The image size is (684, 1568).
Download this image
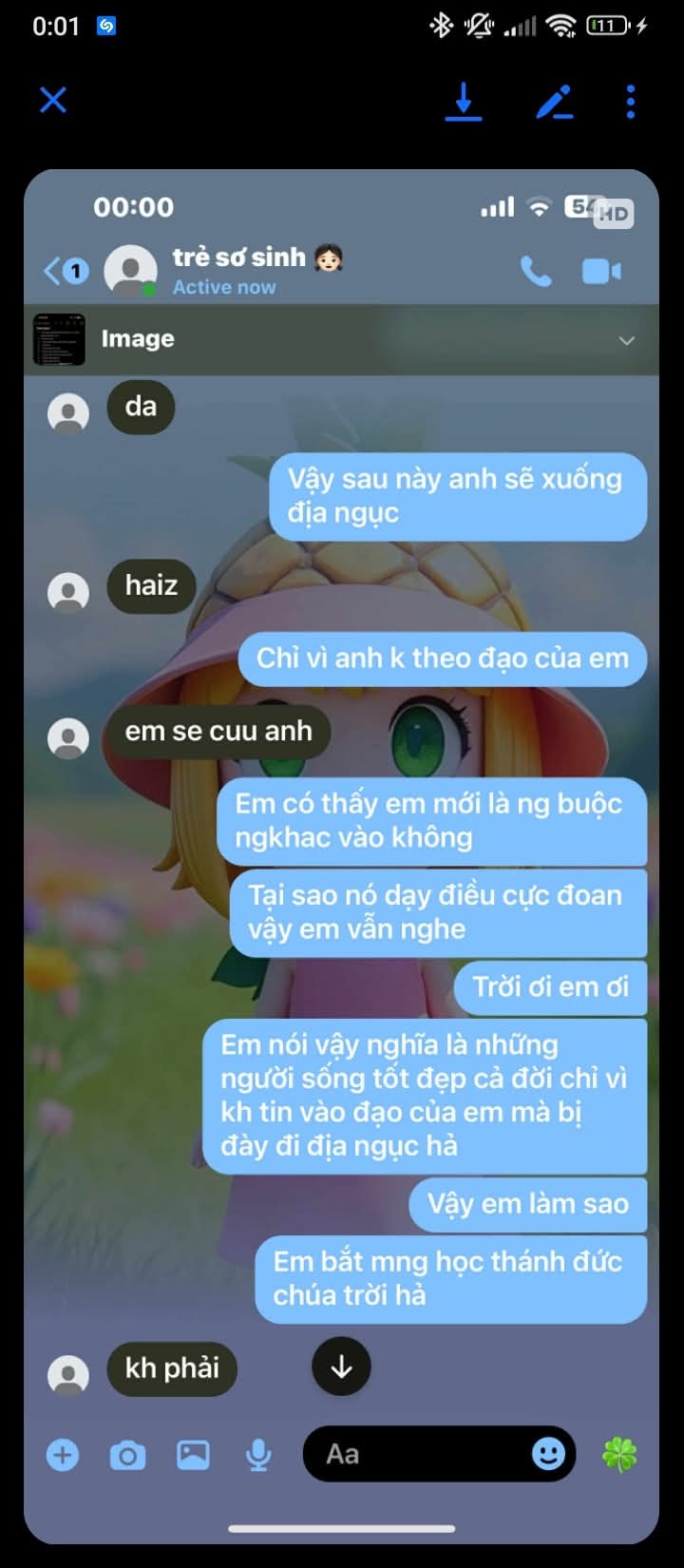[x=464, y=101]
